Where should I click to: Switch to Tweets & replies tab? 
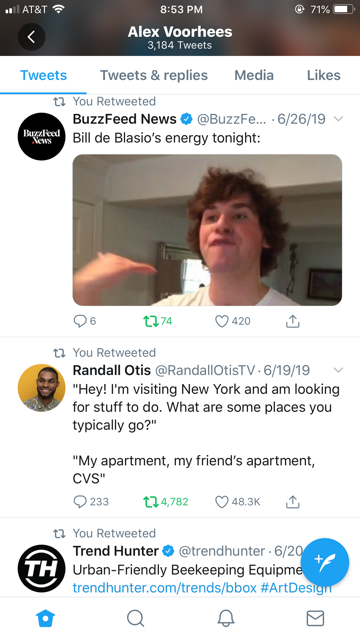(x=154, y=76)
